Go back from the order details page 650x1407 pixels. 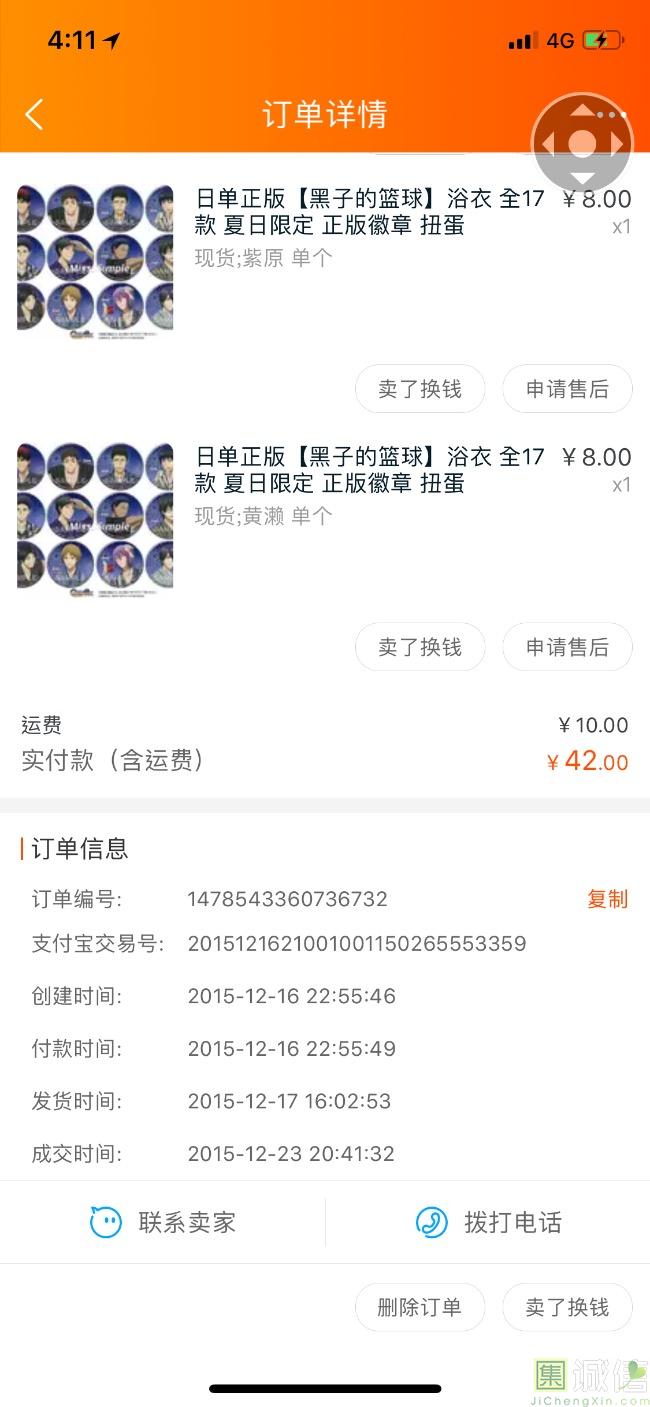pyautogui.click(x=34, y=115)
